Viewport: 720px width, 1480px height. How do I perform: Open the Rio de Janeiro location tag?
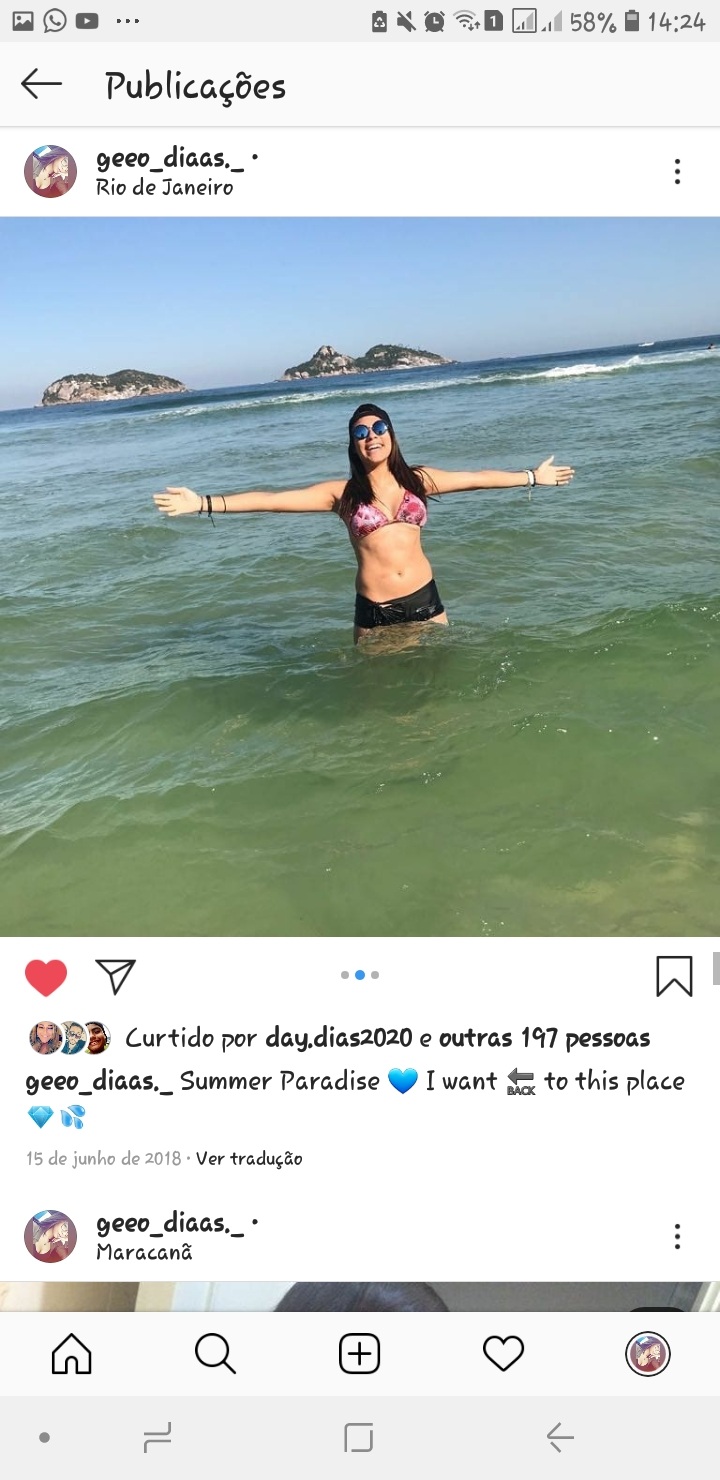coord(164,187)
